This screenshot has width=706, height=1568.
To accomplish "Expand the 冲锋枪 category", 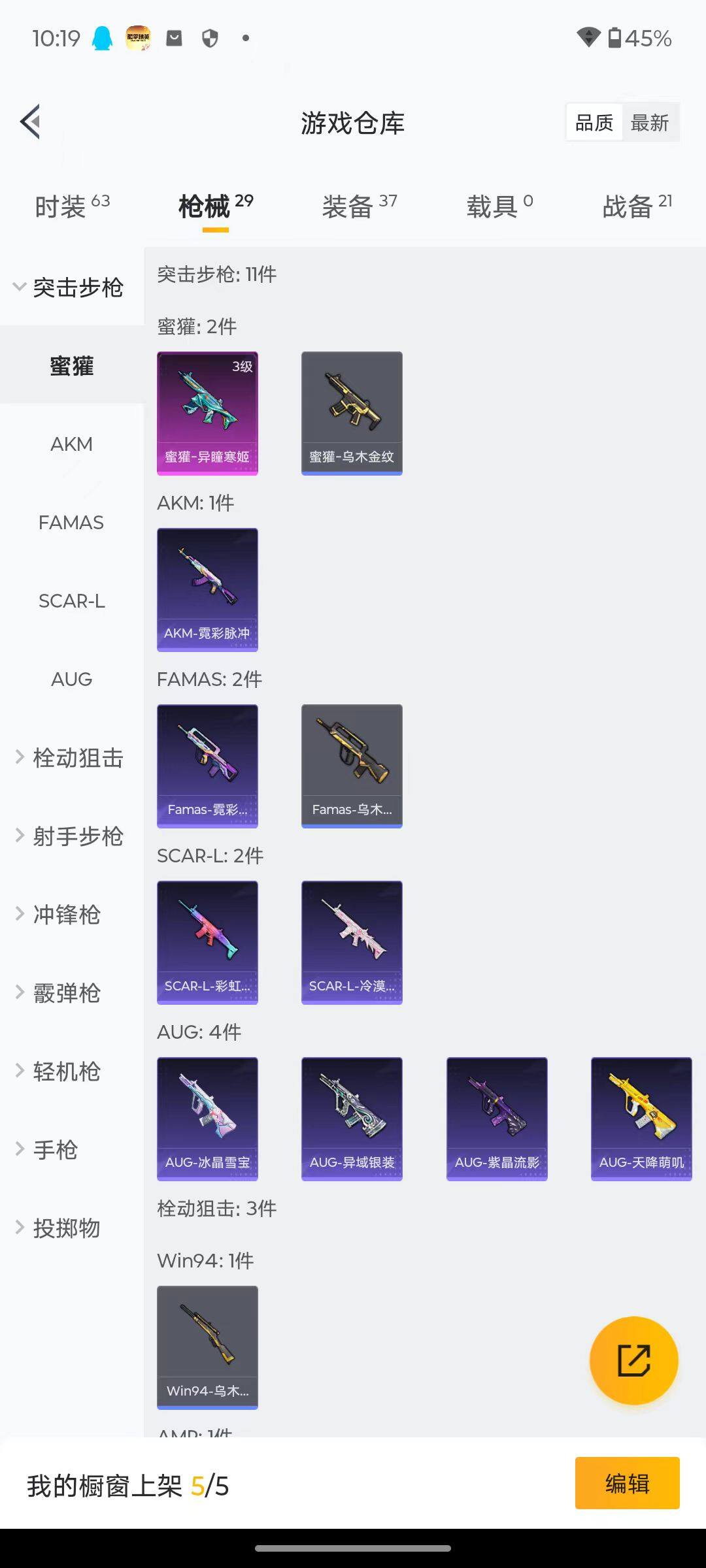I will click(x=65, y=915).
